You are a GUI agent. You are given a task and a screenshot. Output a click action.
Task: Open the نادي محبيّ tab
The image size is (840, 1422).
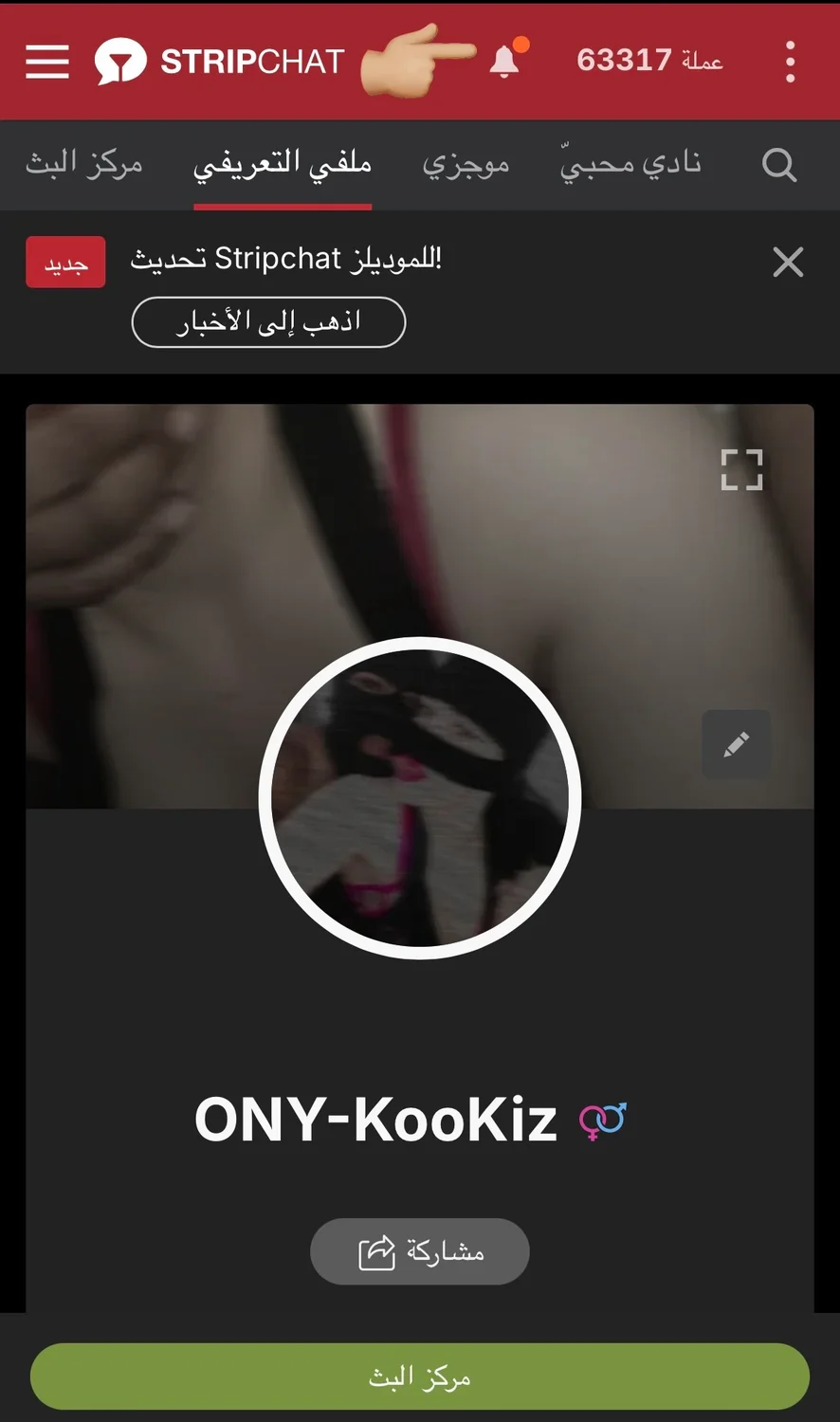pos(630,164)
